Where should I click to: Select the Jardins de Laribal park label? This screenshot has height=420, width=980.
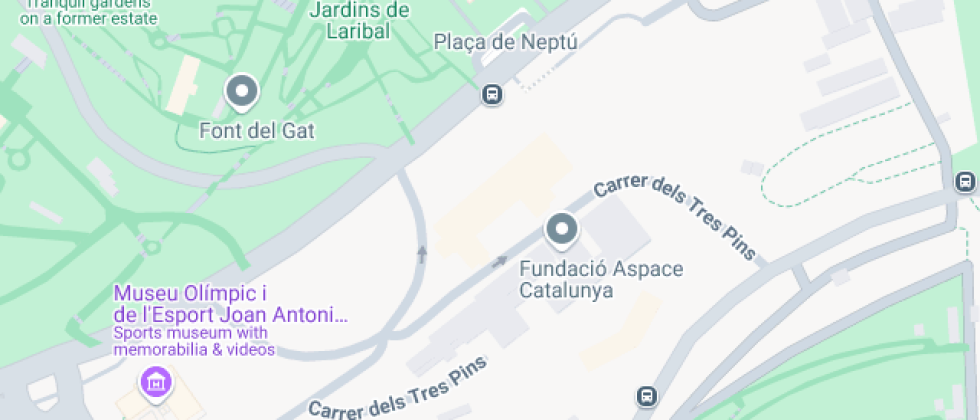coord(360,20)
